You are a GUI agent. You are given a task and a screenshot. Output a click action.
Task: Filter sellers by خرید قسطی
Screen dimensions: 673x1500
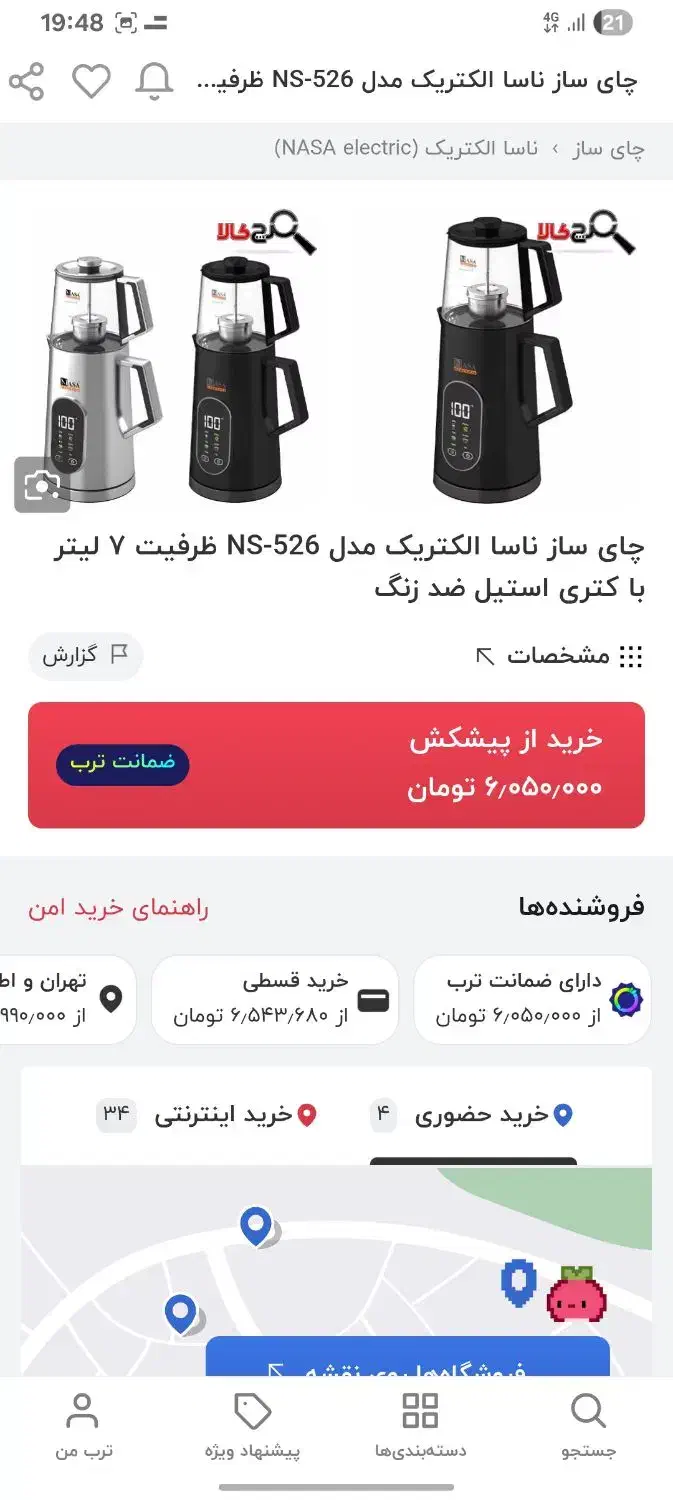click(274, 999)
